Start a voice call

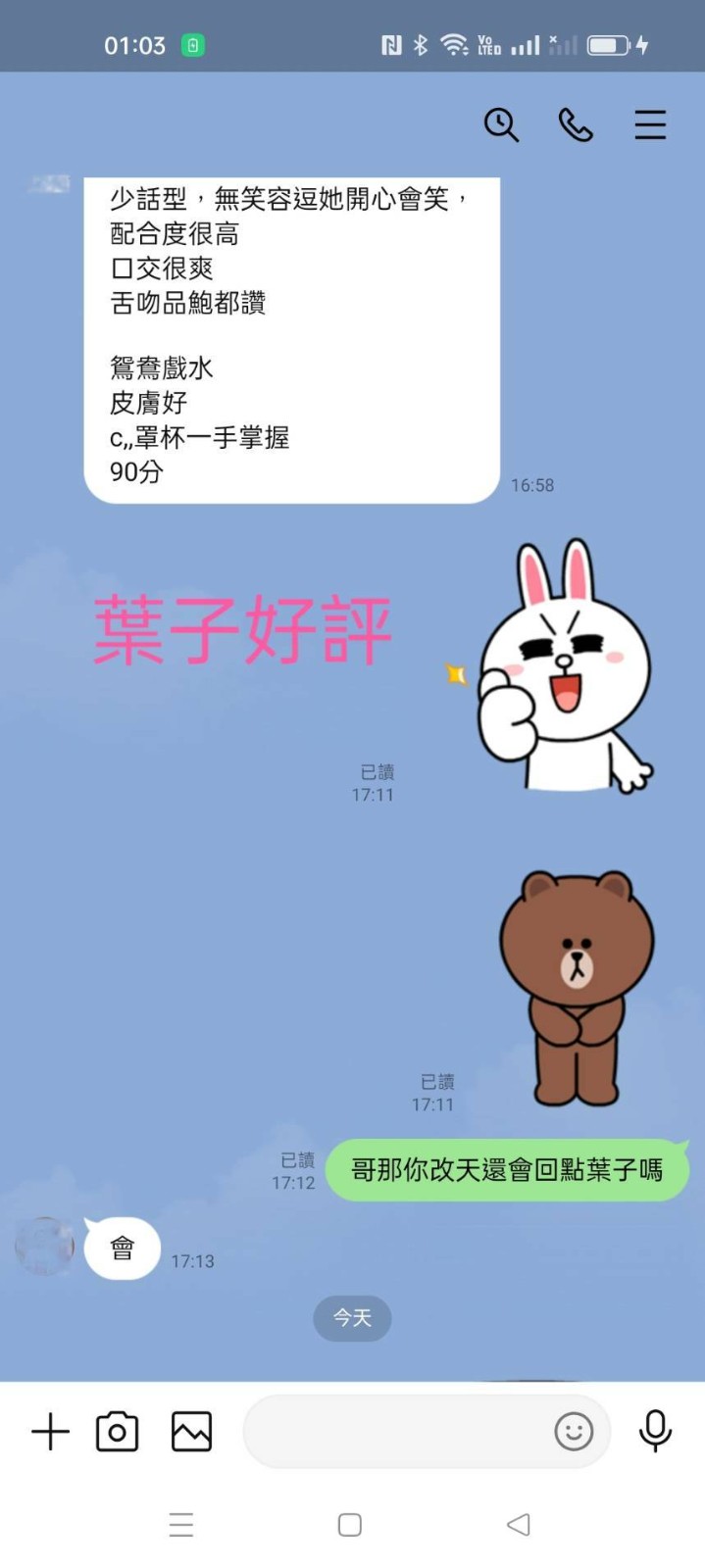[576, 125]
